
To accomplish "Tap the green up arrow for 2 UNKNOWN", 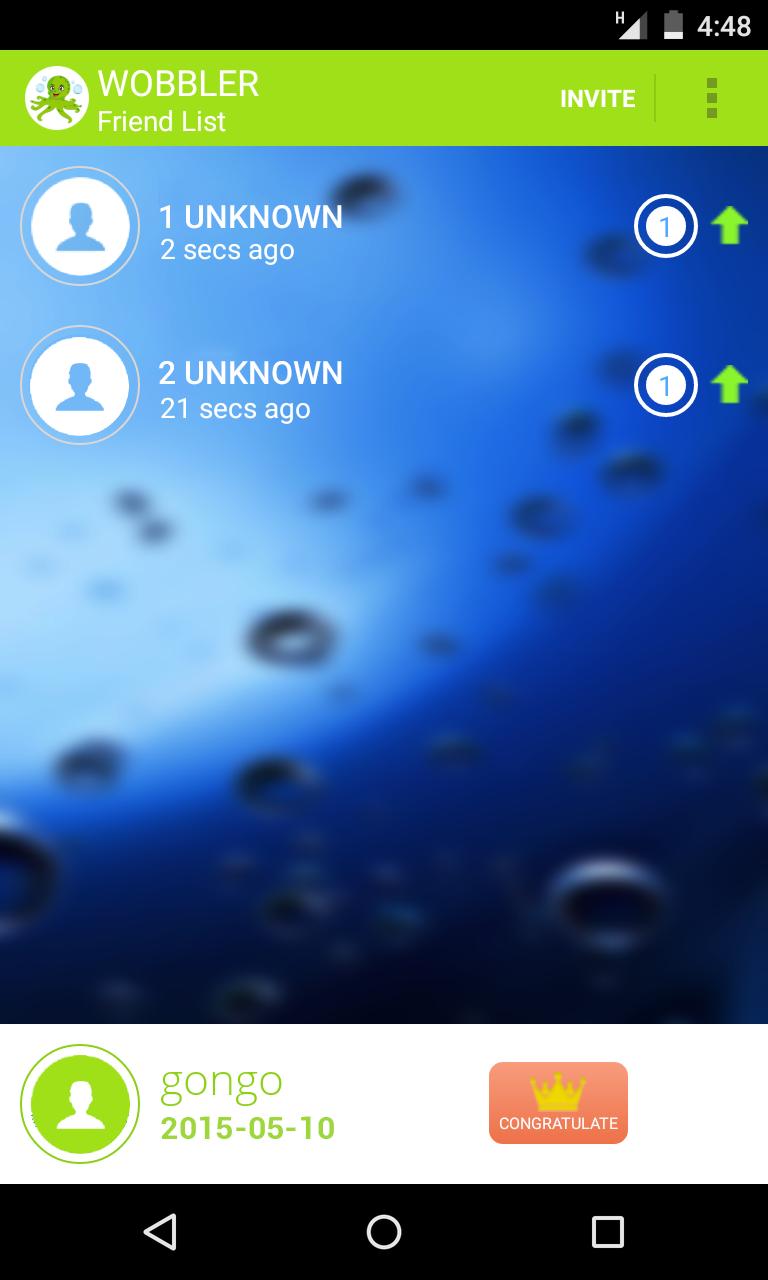I will coord(729,384).
